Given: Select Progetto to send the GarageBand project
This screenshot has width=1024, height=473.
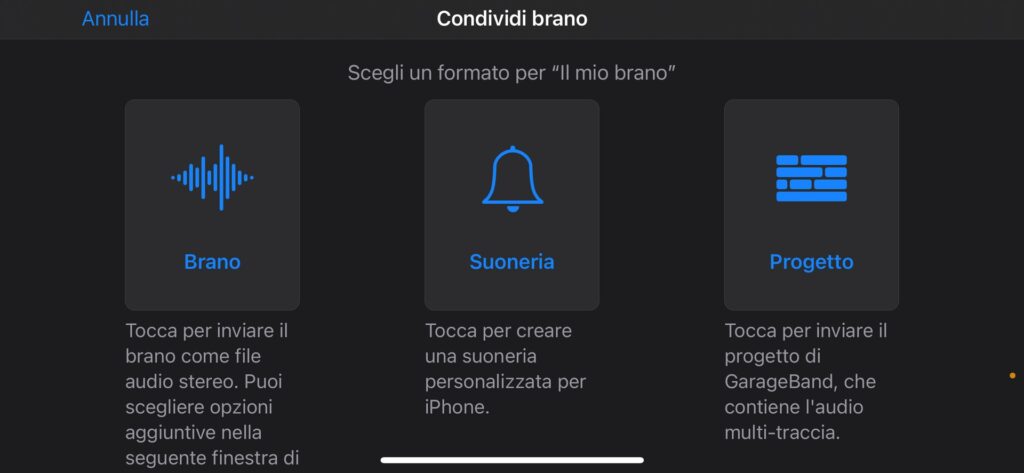Looking at the screenshot, I should click(811, 205).
